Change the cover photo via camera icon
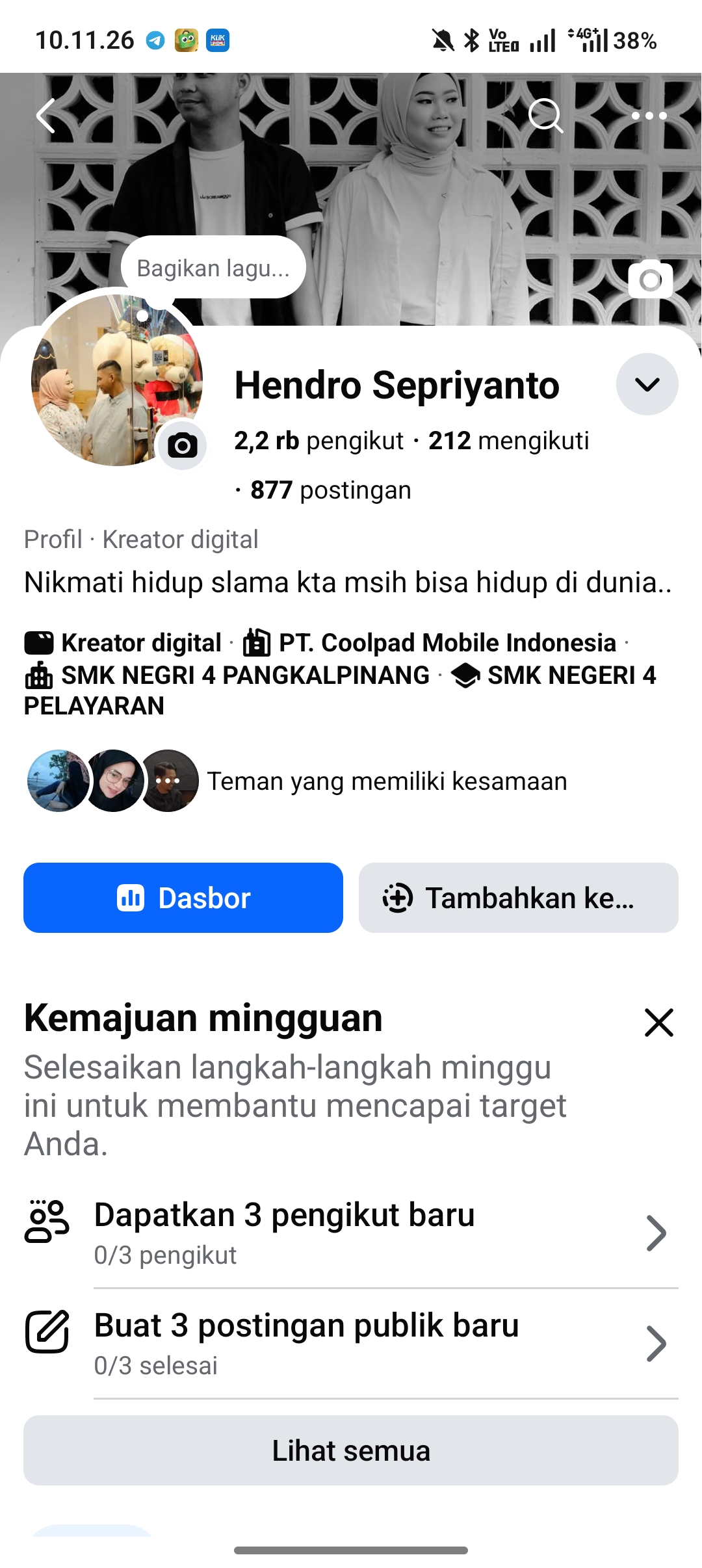This screenshot has width=702, height=1568. pyautogui.click(x=650, y=280)
